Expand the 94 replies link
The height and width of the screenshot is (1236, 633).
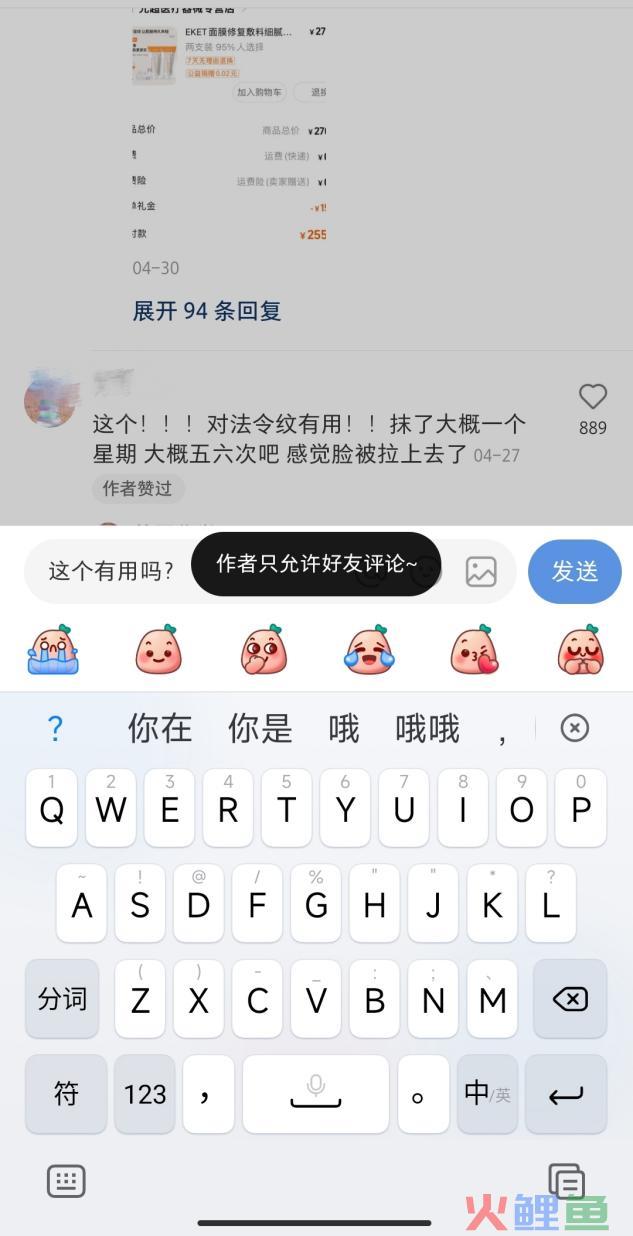[207, 311]
